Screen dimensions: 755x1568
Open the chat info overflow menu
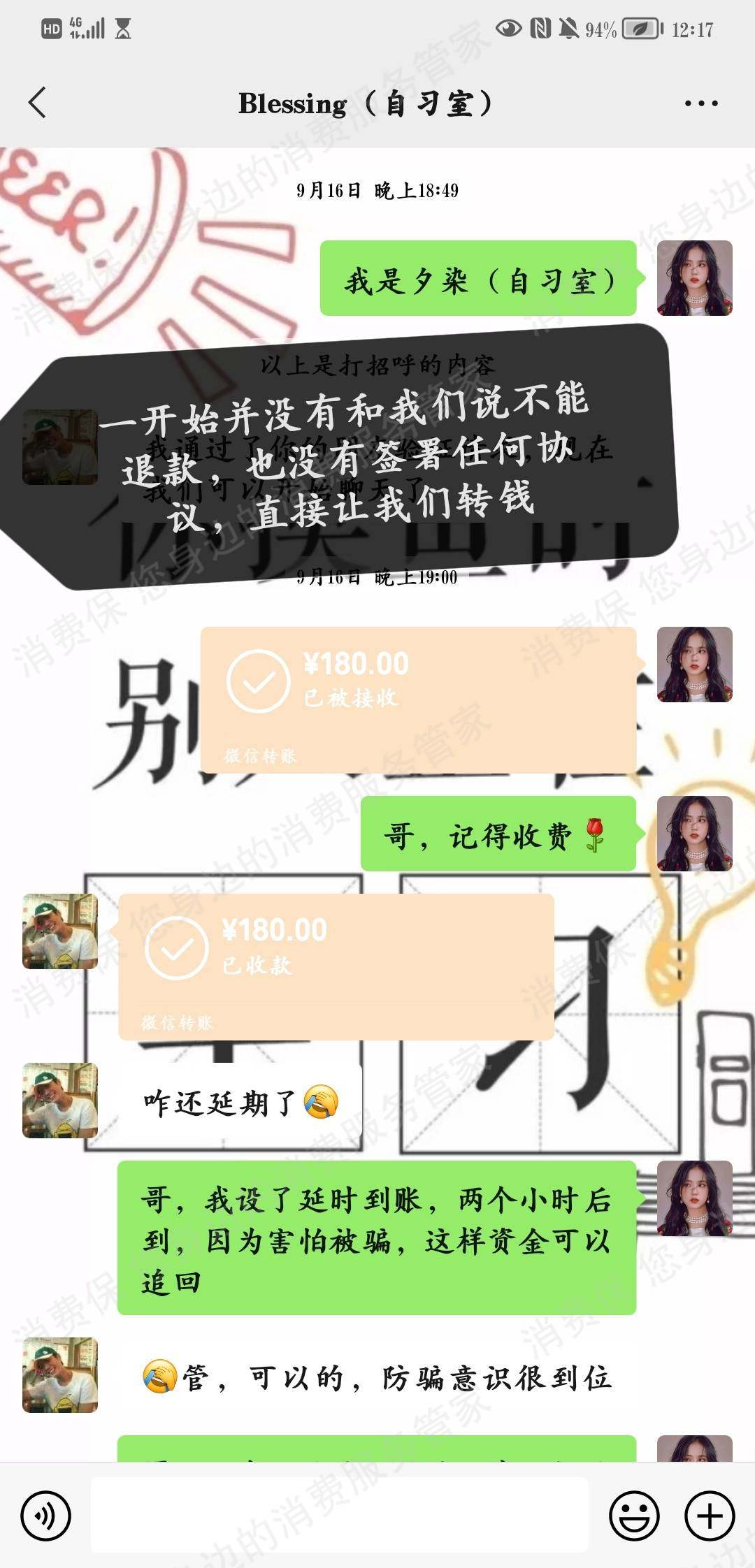(700, 103)
